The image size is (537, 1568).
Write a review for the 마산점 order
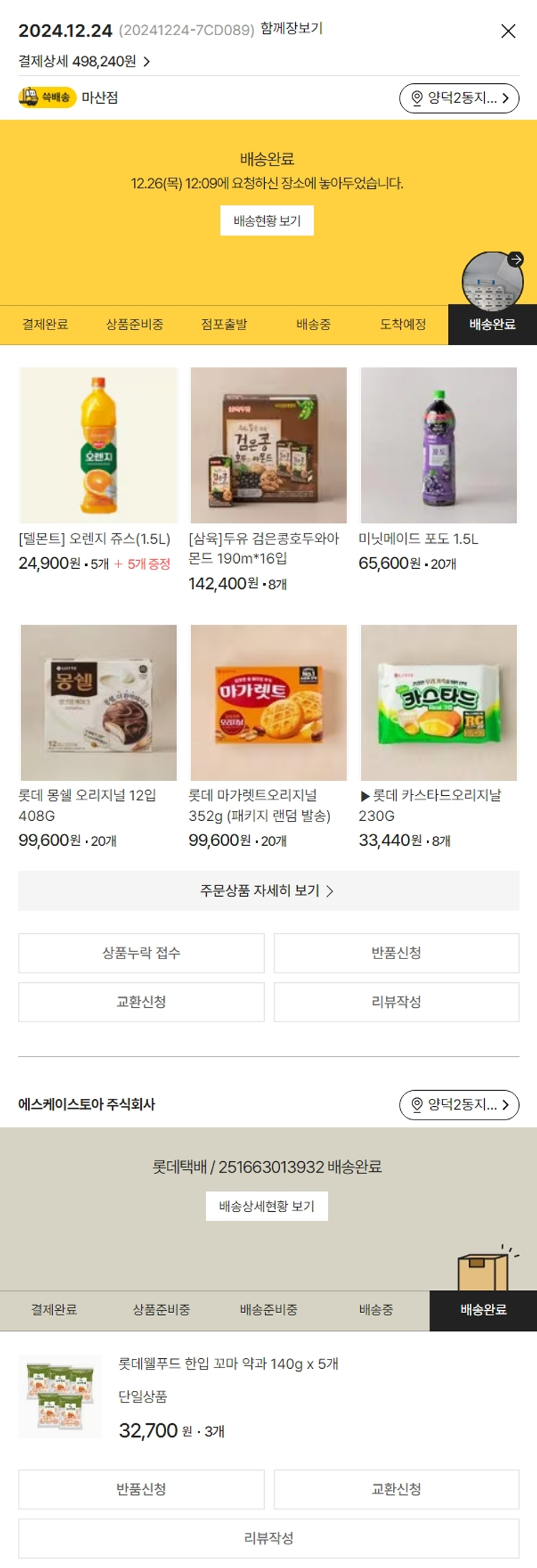click(396, 1001)
